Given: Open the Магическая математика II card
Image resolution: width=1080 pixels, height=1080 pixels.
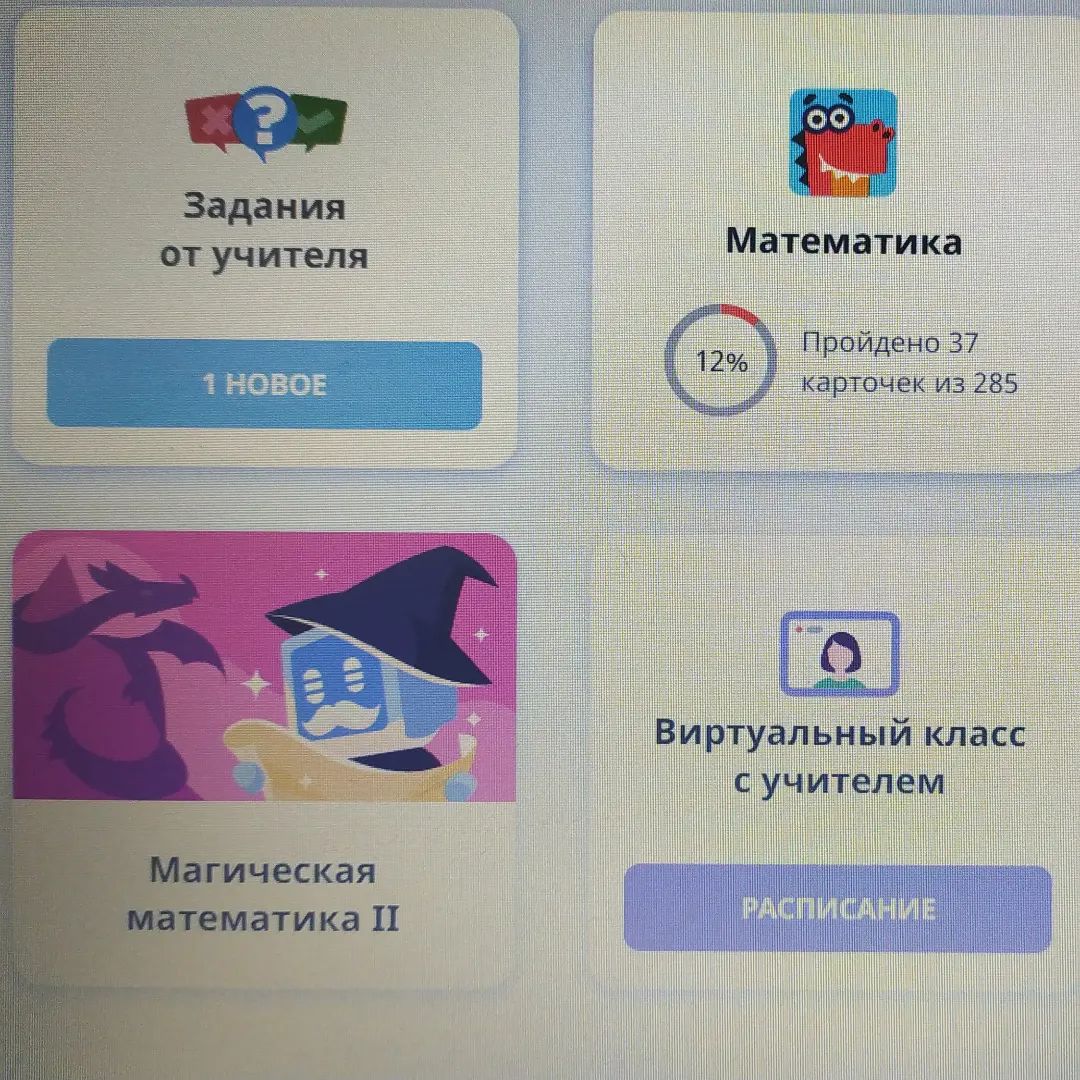Looking at the screenshot, I should click(x=263, y=760).
